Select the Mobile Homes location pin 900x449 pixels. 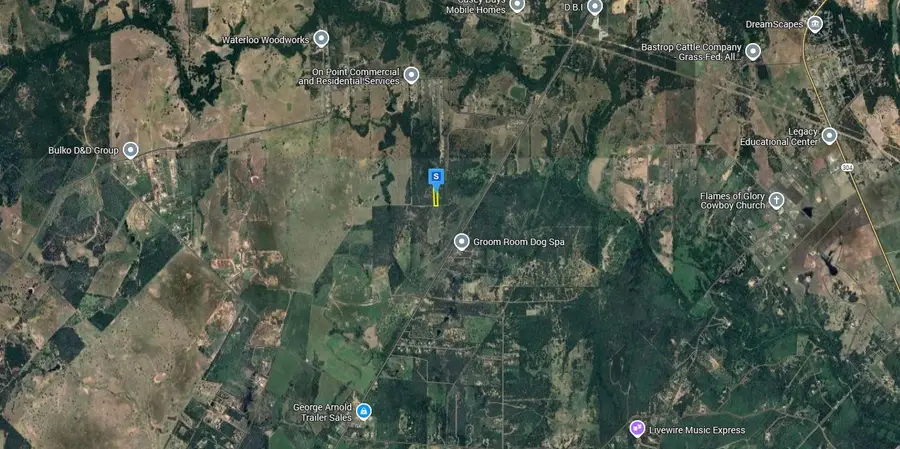517,5
